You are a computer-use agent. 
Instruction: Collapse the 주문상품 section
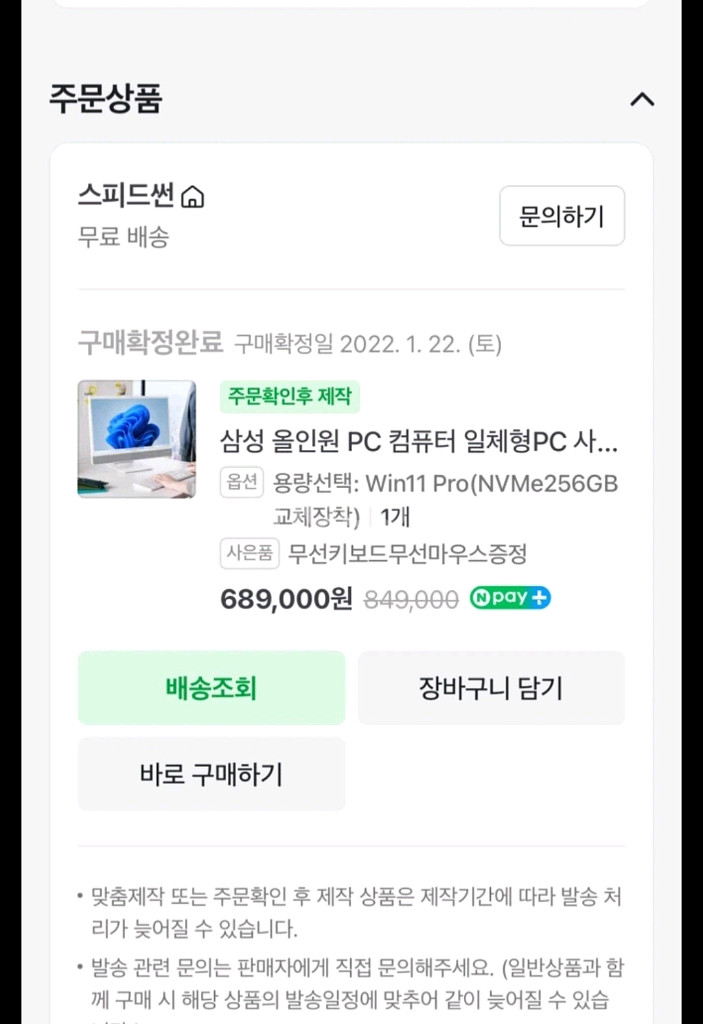coord(642,99)
